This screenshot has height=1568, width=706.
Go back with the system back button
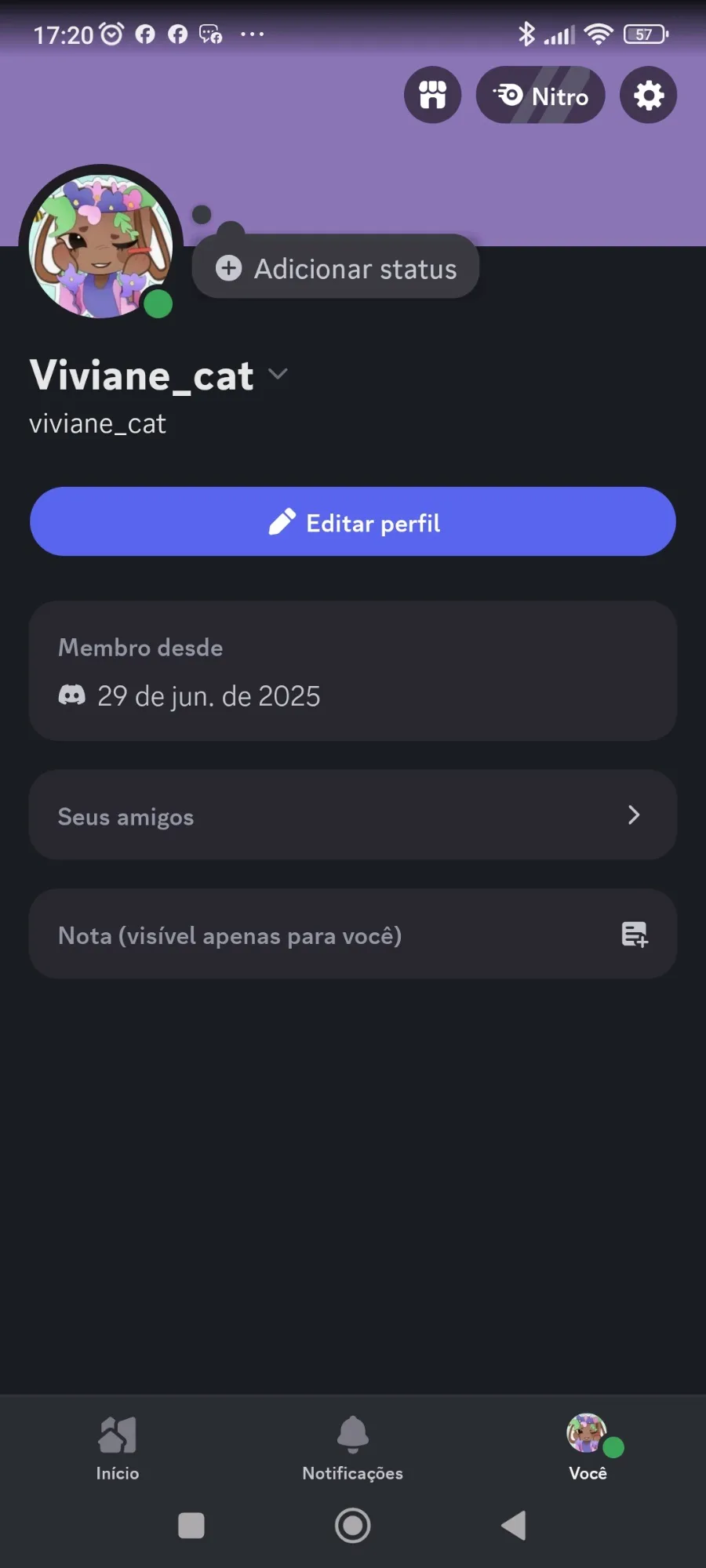tap(514, 1526)
